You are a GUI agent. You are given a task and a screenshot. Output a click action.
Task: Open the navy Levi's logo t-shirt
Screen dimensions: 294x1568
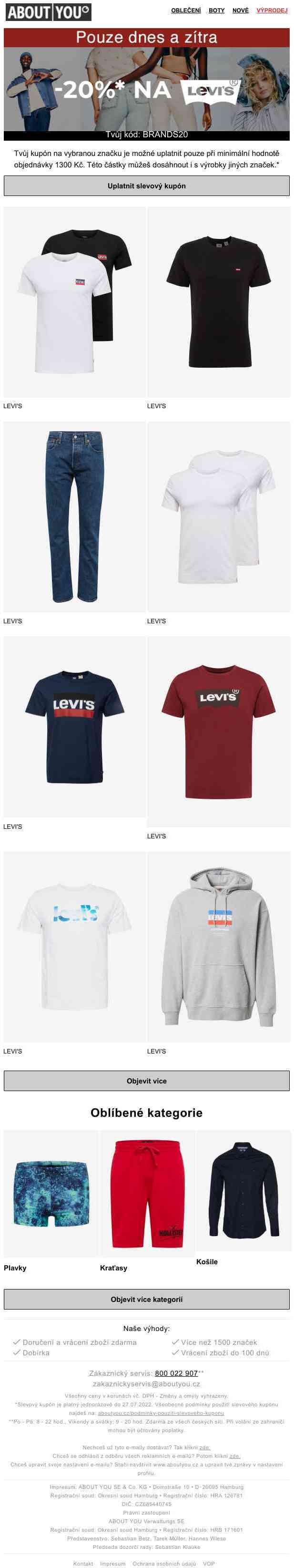[74, 727]
